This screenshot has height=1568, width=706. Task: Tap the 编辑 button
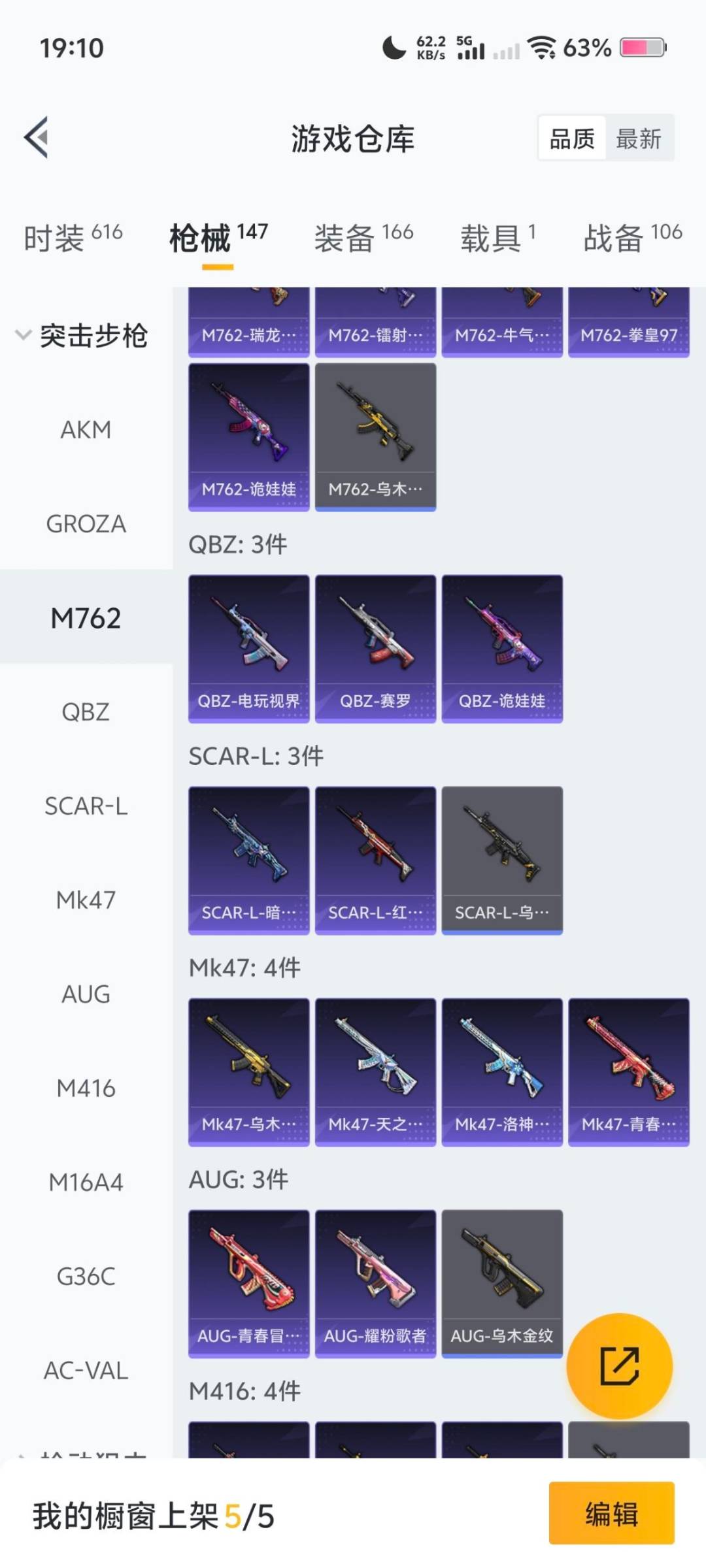[611, 1514]
